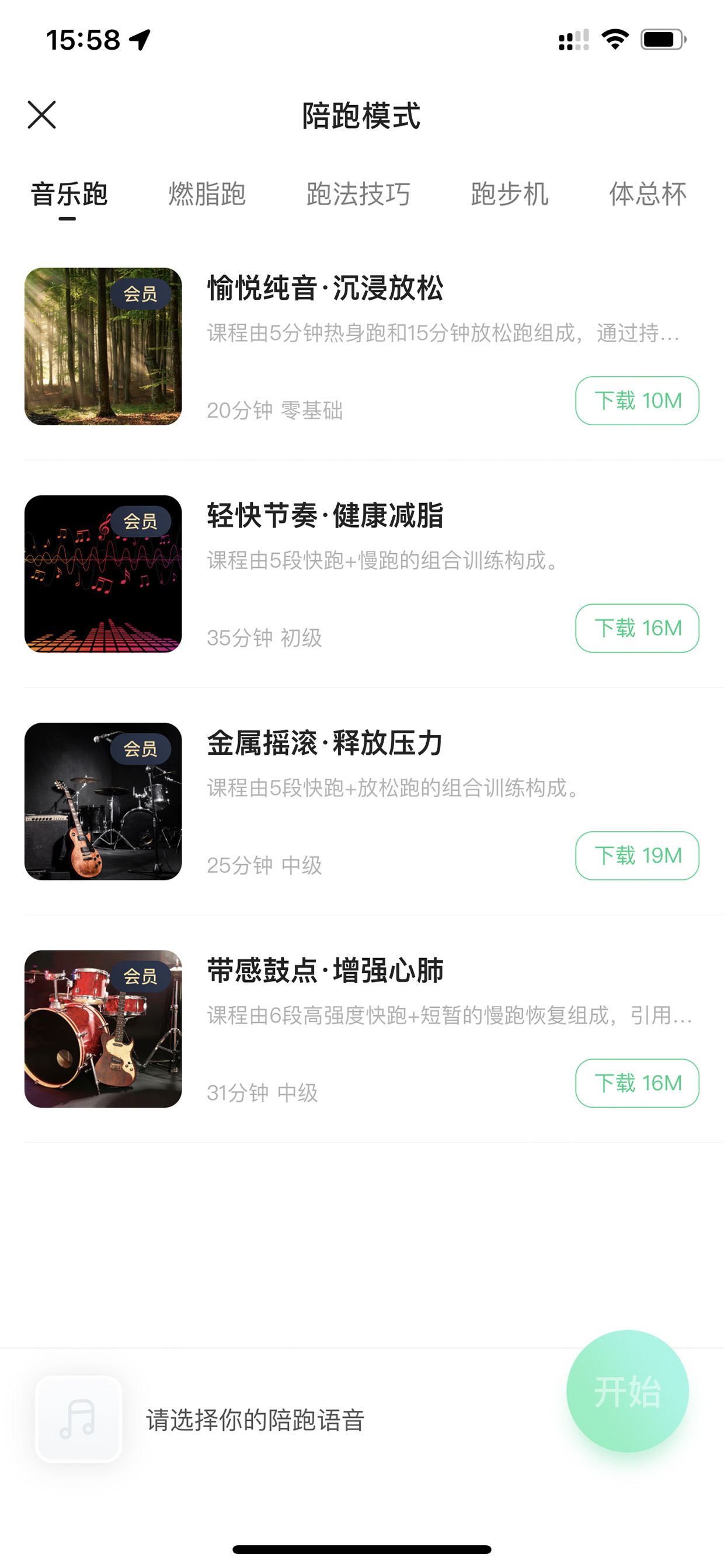This screenshot has height=1568, width=724.
Task: Switch to the 体总杯 tab
Action: [648, 194]
